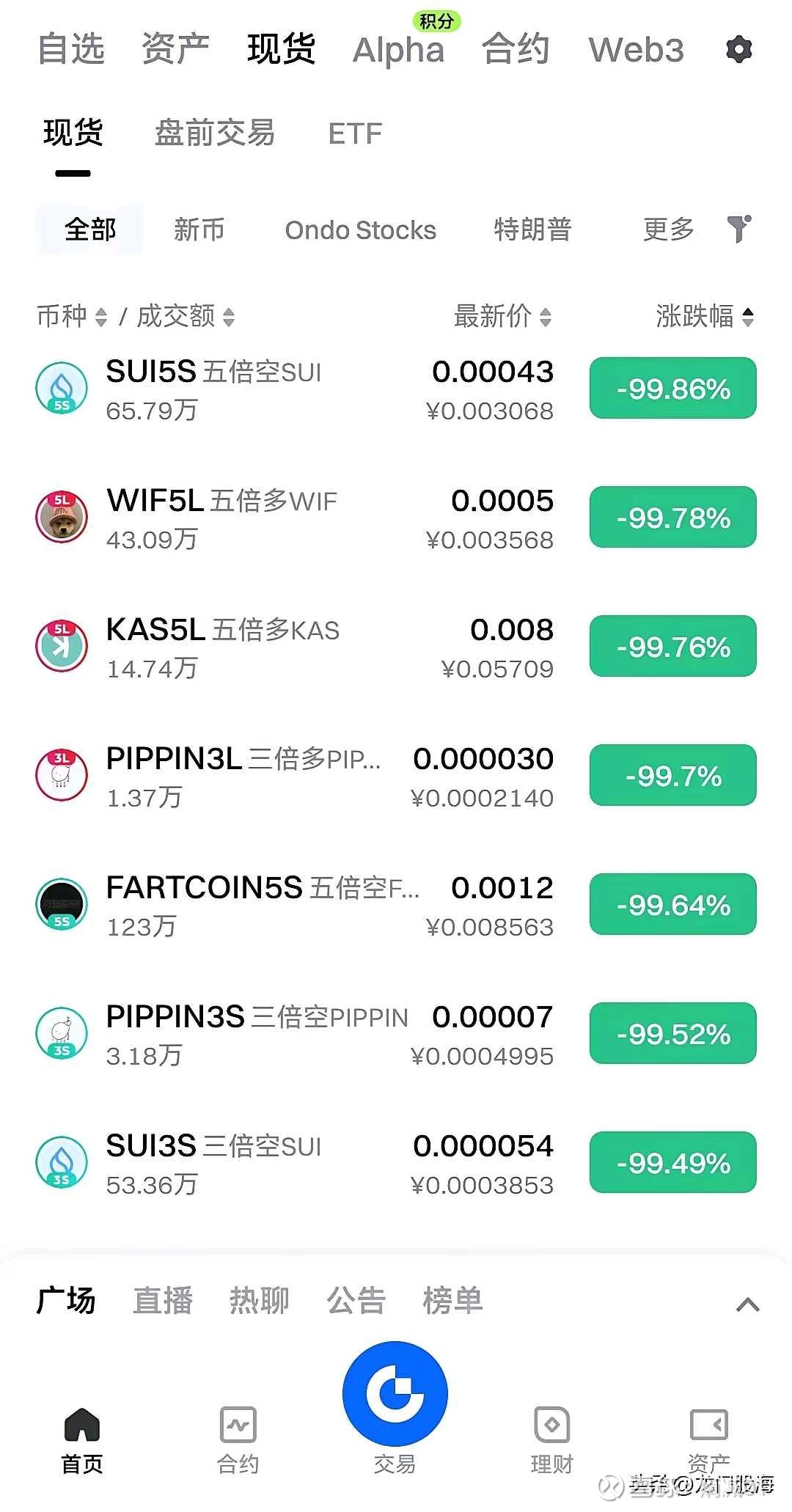Screen dimensions: 792x1512
Task: Tap the WIF5L dog avatar icon
Action: [62, 516]
